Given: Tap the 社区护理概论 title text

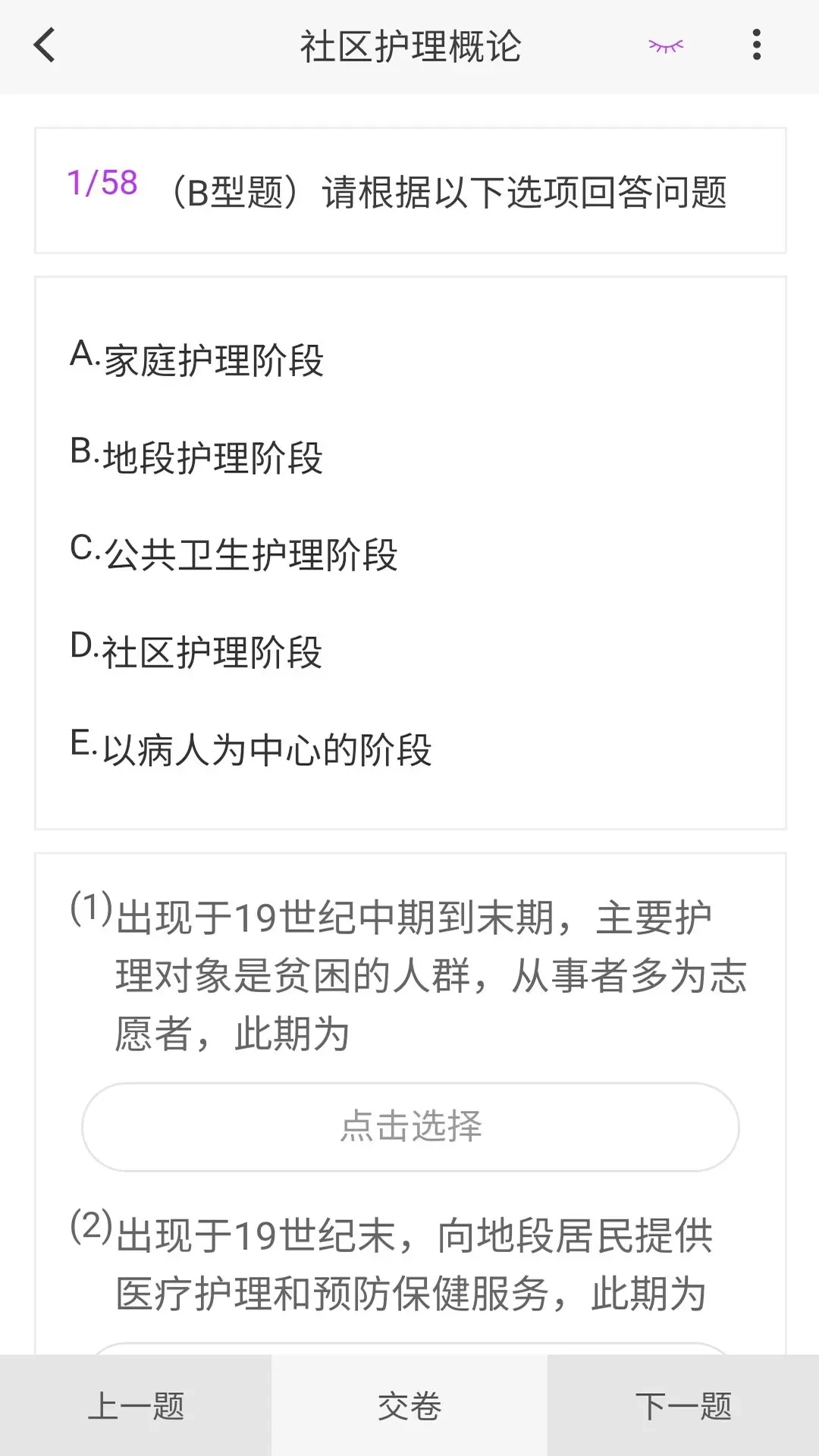Looking at the screenshot, I should click(409, 45).
